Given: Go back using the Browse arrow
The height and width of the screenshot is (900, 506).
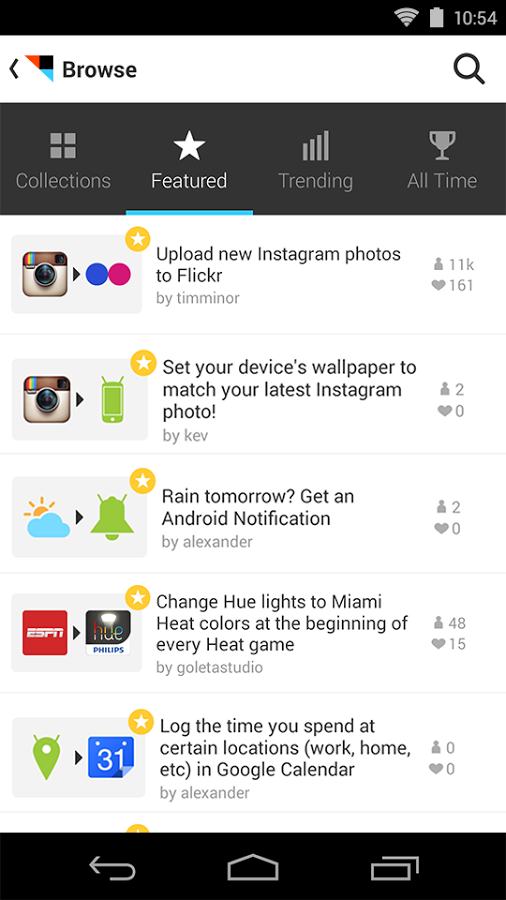Looking at the screenshot, I should click(14, 69).
